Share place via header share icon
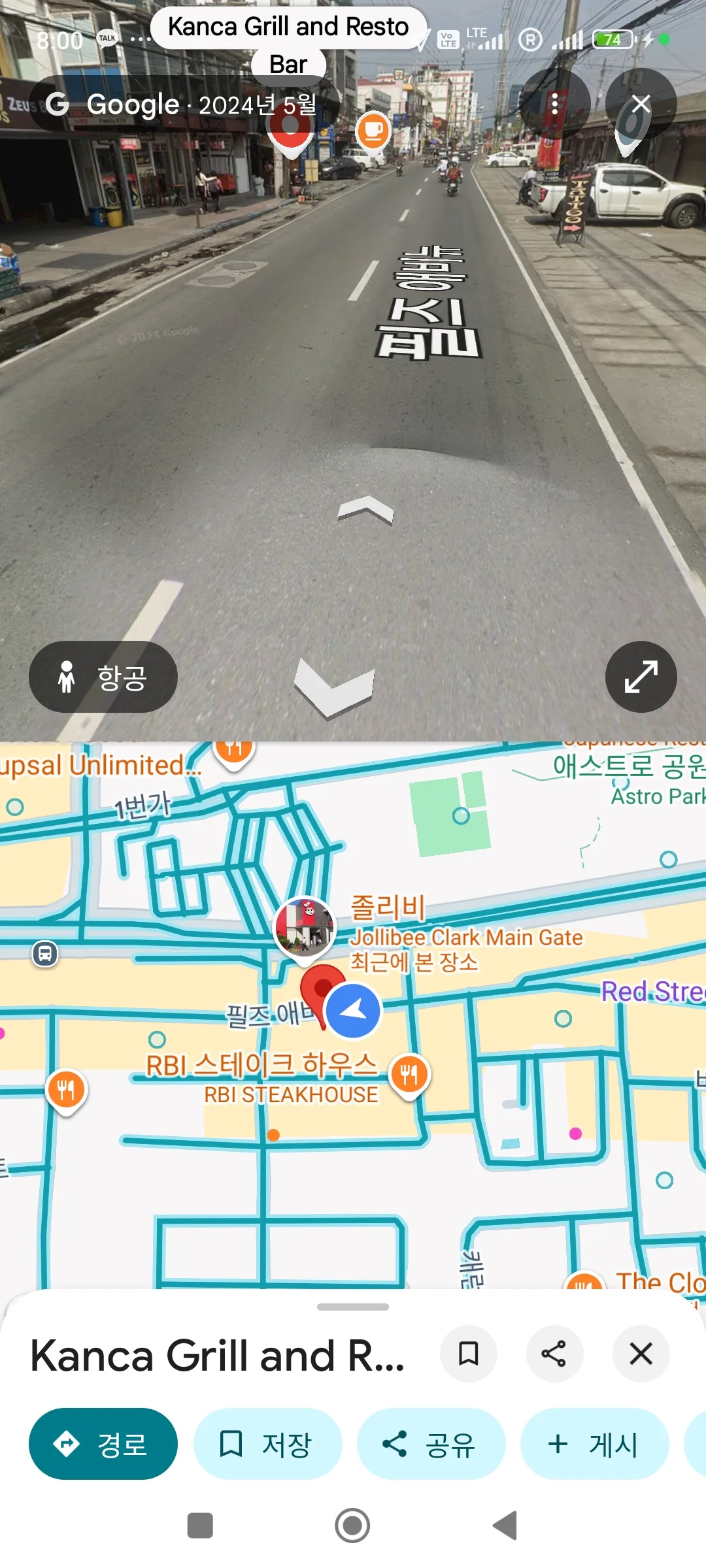This screenshot has height=1568, width=706. [554, 1354]
